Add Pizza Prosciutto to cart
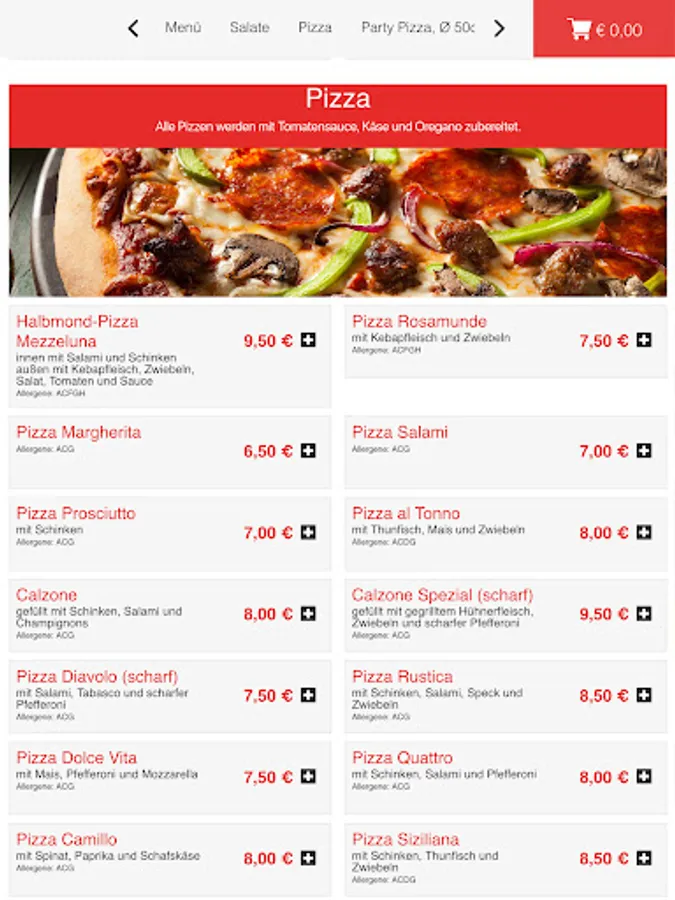The height and width of the screenshot is (900, 675). [308, 532]
